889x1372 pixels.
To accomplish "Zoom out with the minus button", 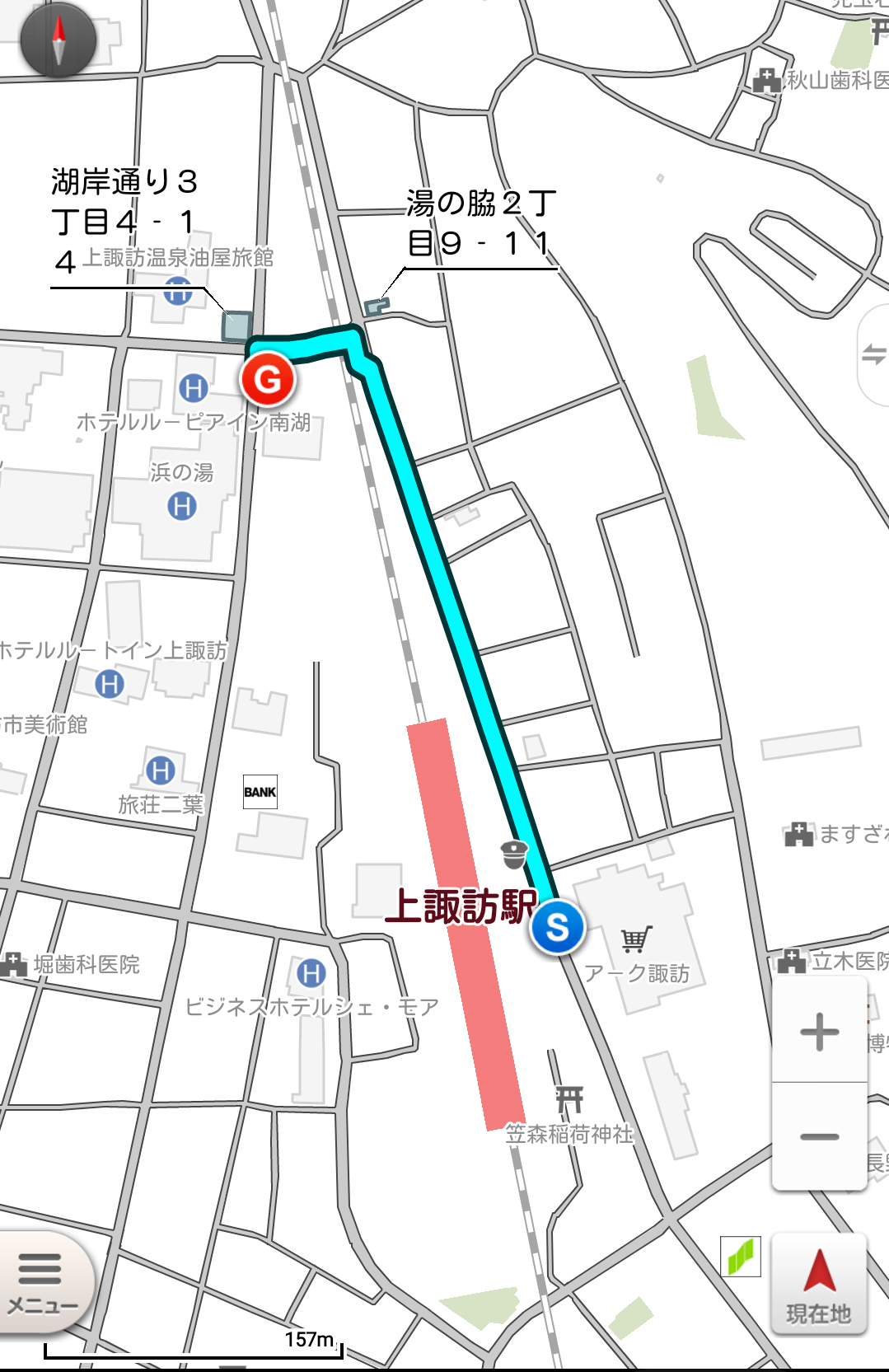I will pyautogui.click(x=819, y=1137).
